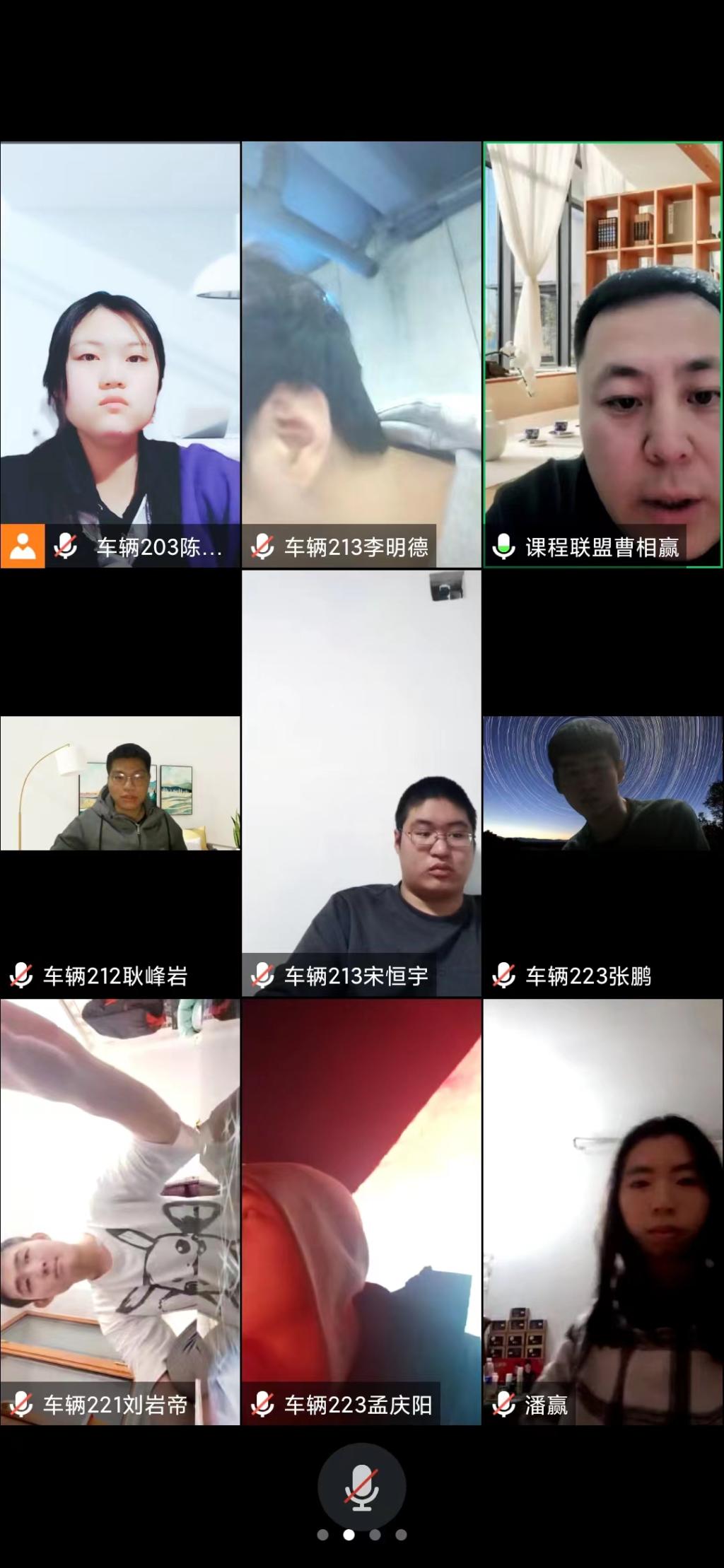This screenshot has width=724, height=1568.
Task: Open the 车辆221刘岩帝 video tile
Action: click(x=120, y=1202)
